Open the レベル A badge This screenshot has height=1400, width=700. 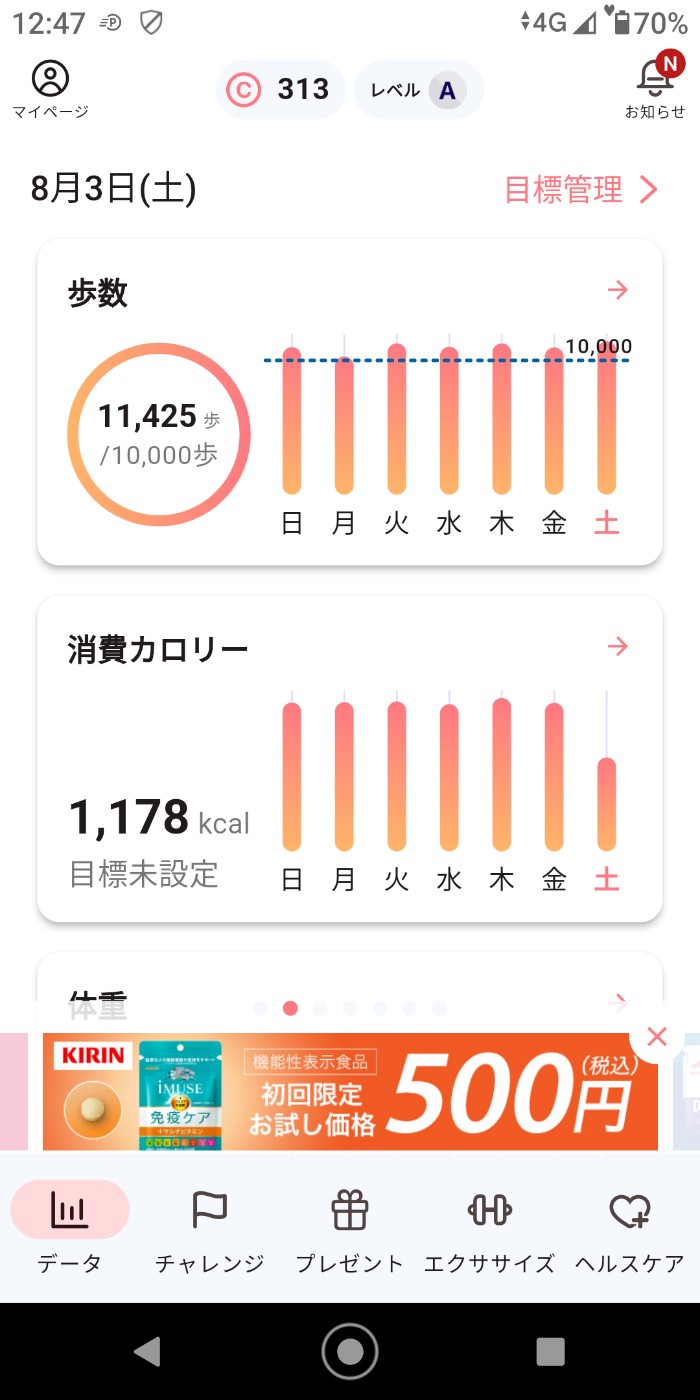(x=419, y=90)
